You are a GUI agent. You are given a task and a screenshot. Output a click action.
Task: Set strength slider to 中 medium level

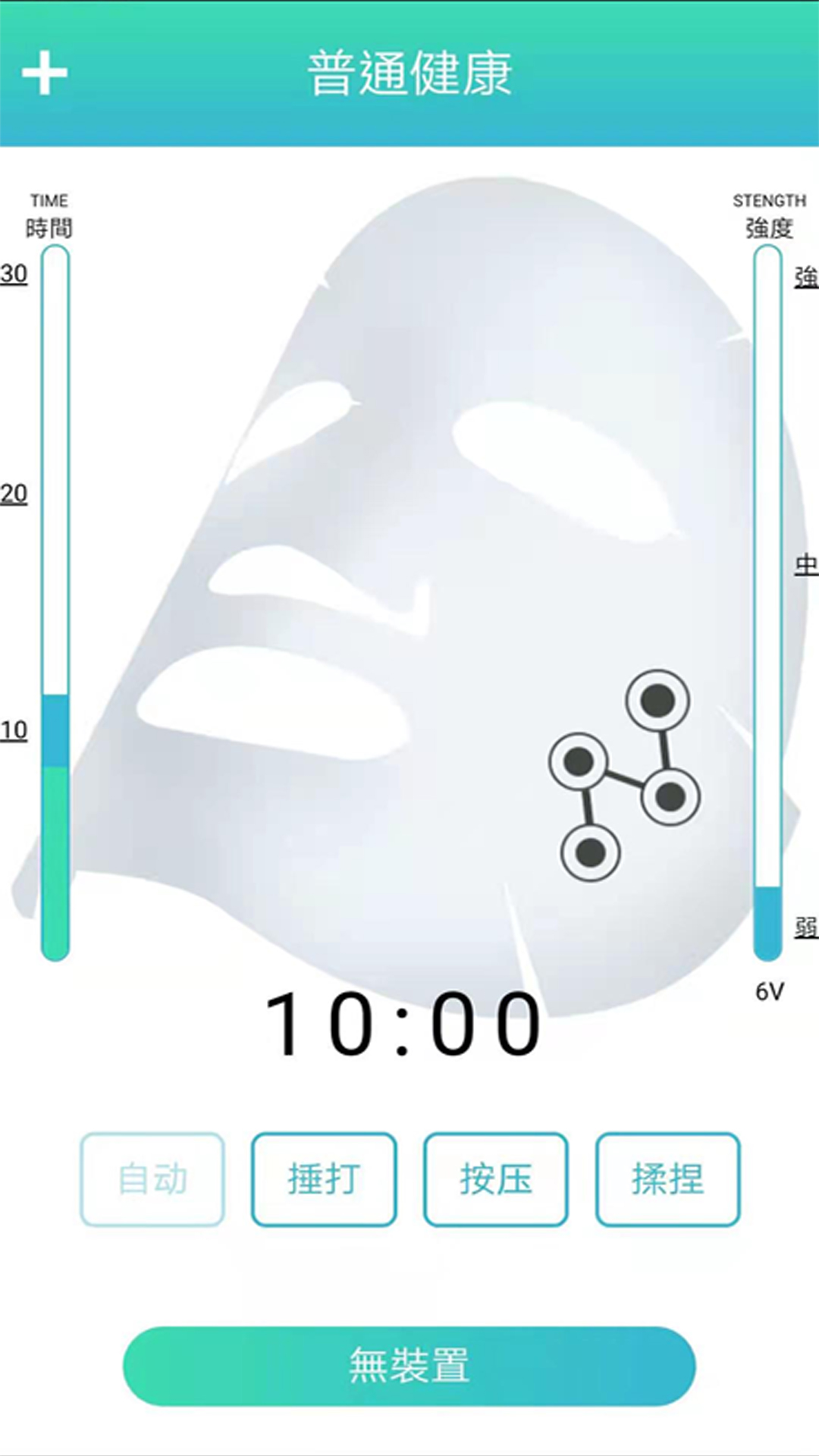point(767,565)
